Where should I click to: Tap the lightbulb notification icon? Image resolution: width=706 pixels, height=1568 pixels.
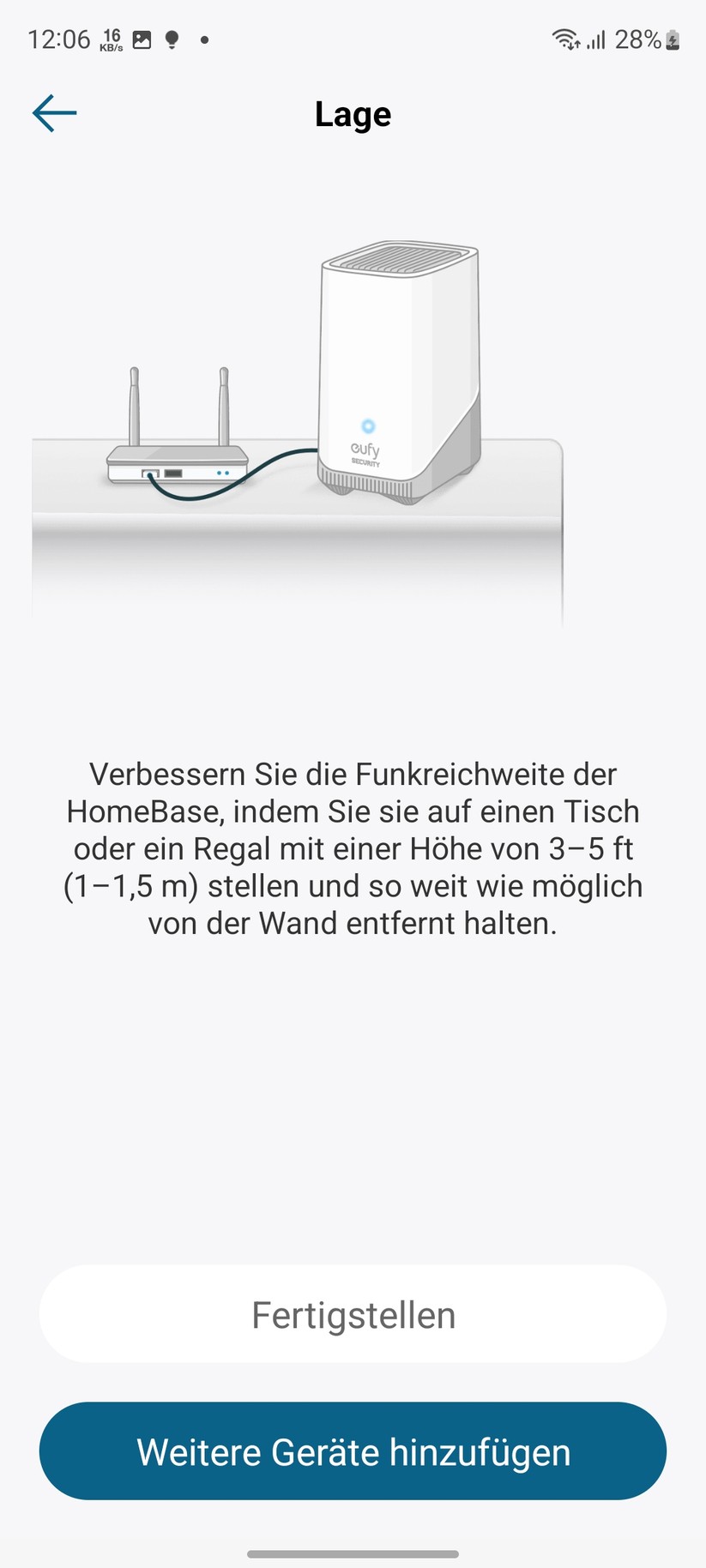tap(171, 39)
